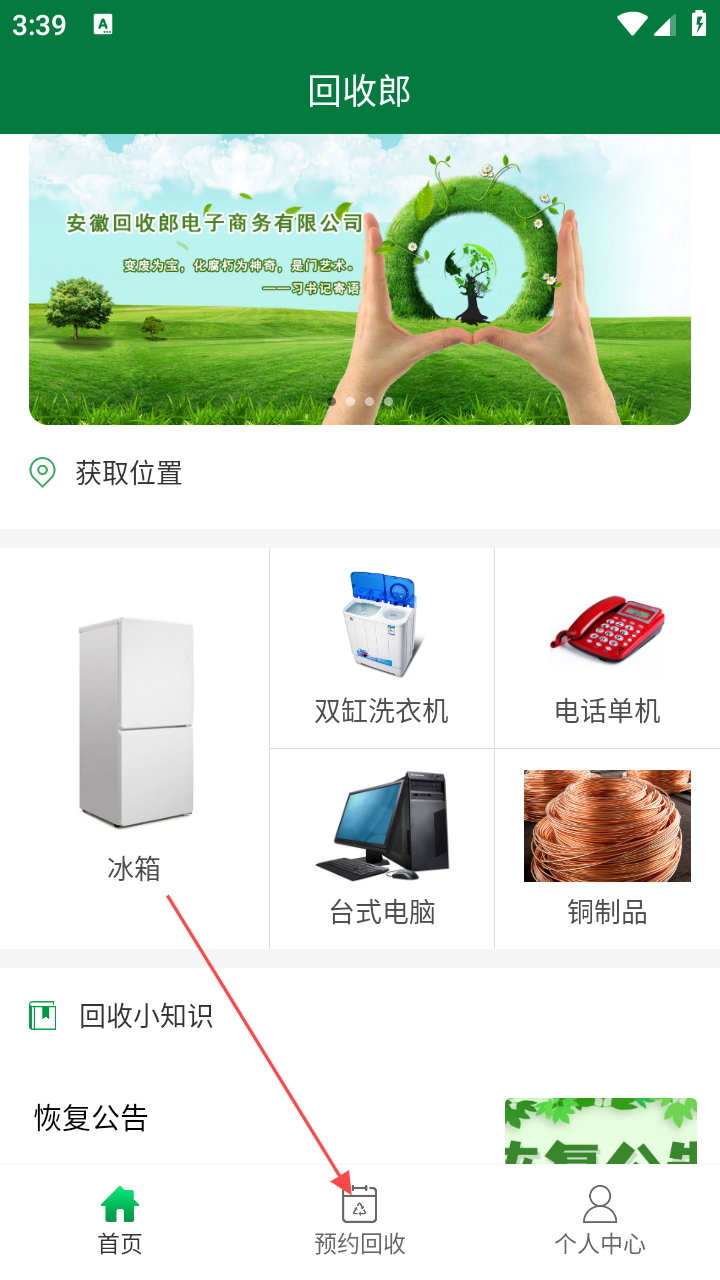Open the 冰箱 recycling category
The image size is (720, 1280).
(x=134, y=748)
